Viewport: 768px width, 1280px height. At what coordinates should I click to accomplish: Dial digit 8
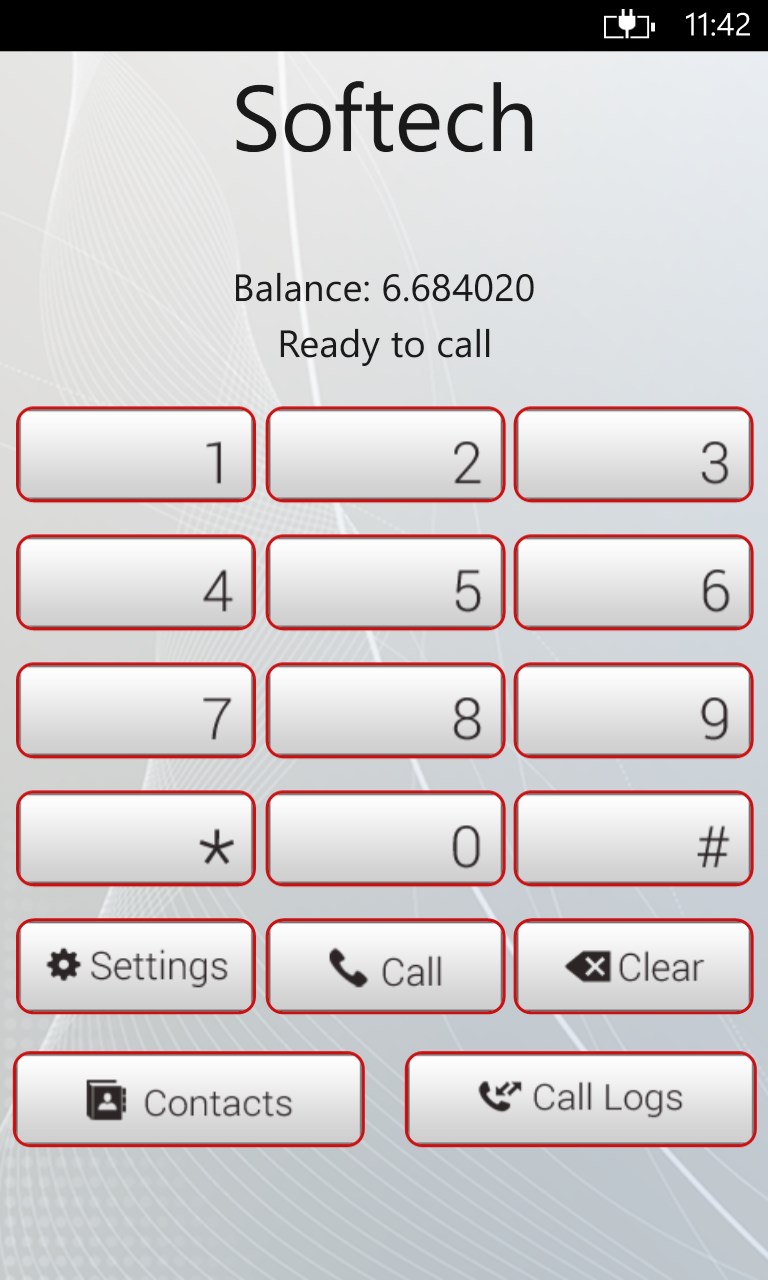tap(385, 711)
